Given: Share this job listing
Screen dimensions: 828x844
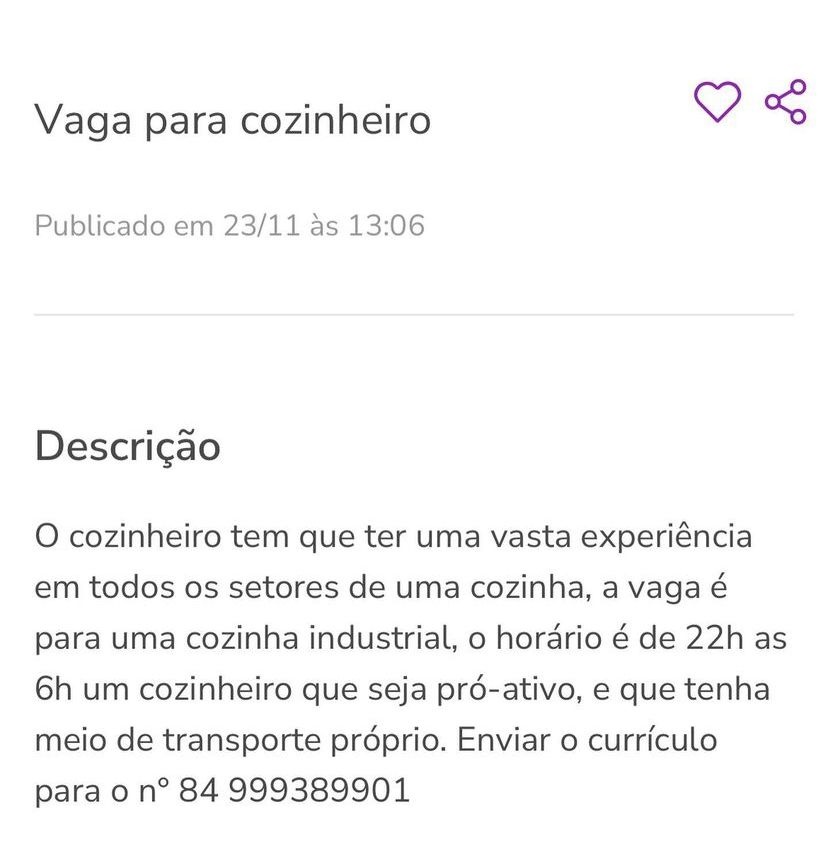Looking at the screenshot, I should coord(785,102).
